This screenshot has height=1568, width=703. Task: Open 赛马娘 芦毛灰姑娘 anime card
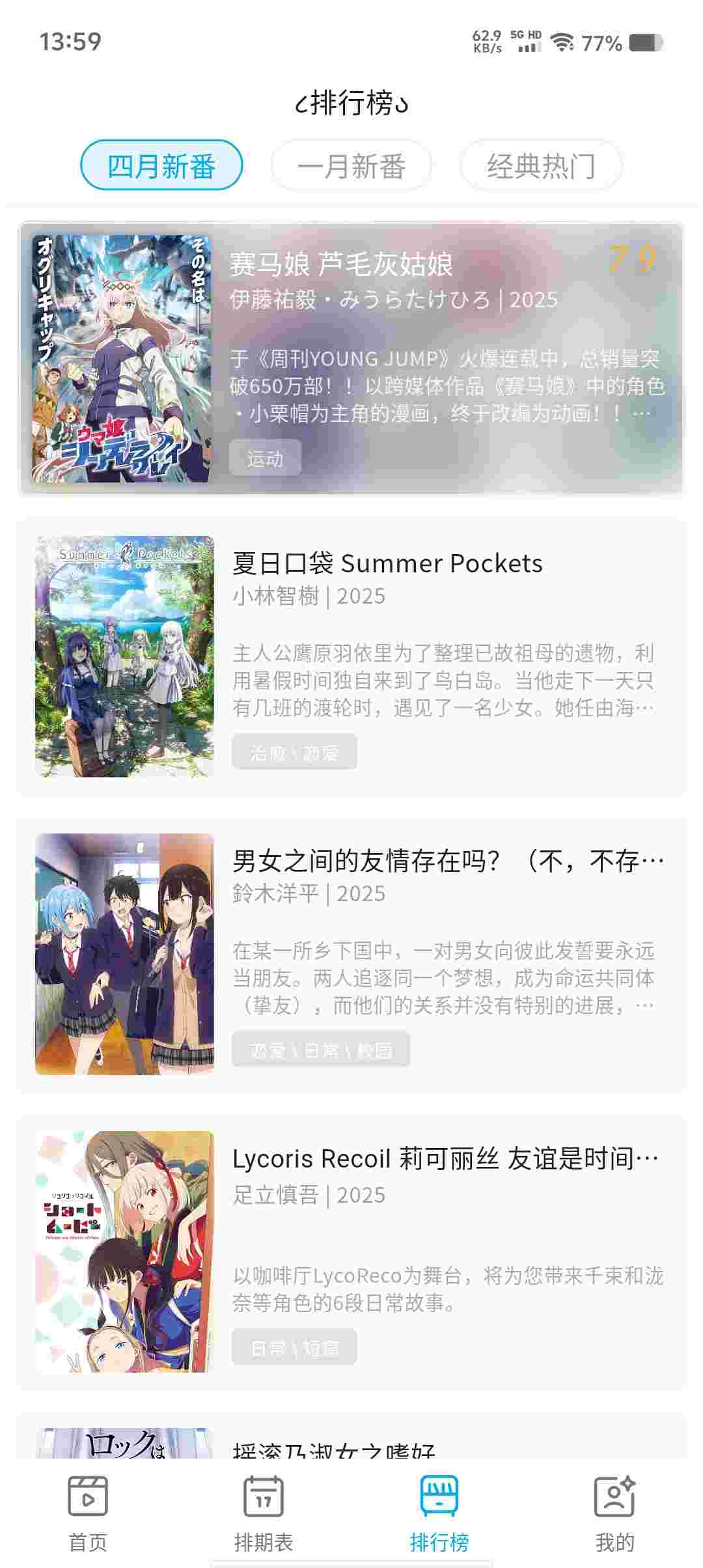(x=351, y=359)
